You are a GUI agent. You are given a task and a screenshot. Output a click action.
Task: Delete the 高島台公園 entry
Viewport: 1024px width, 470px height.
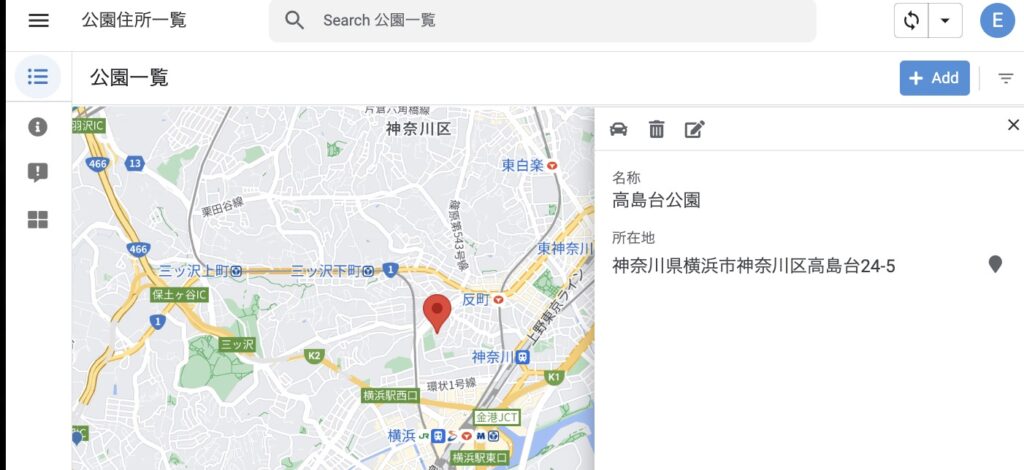(x=656, y=128)
